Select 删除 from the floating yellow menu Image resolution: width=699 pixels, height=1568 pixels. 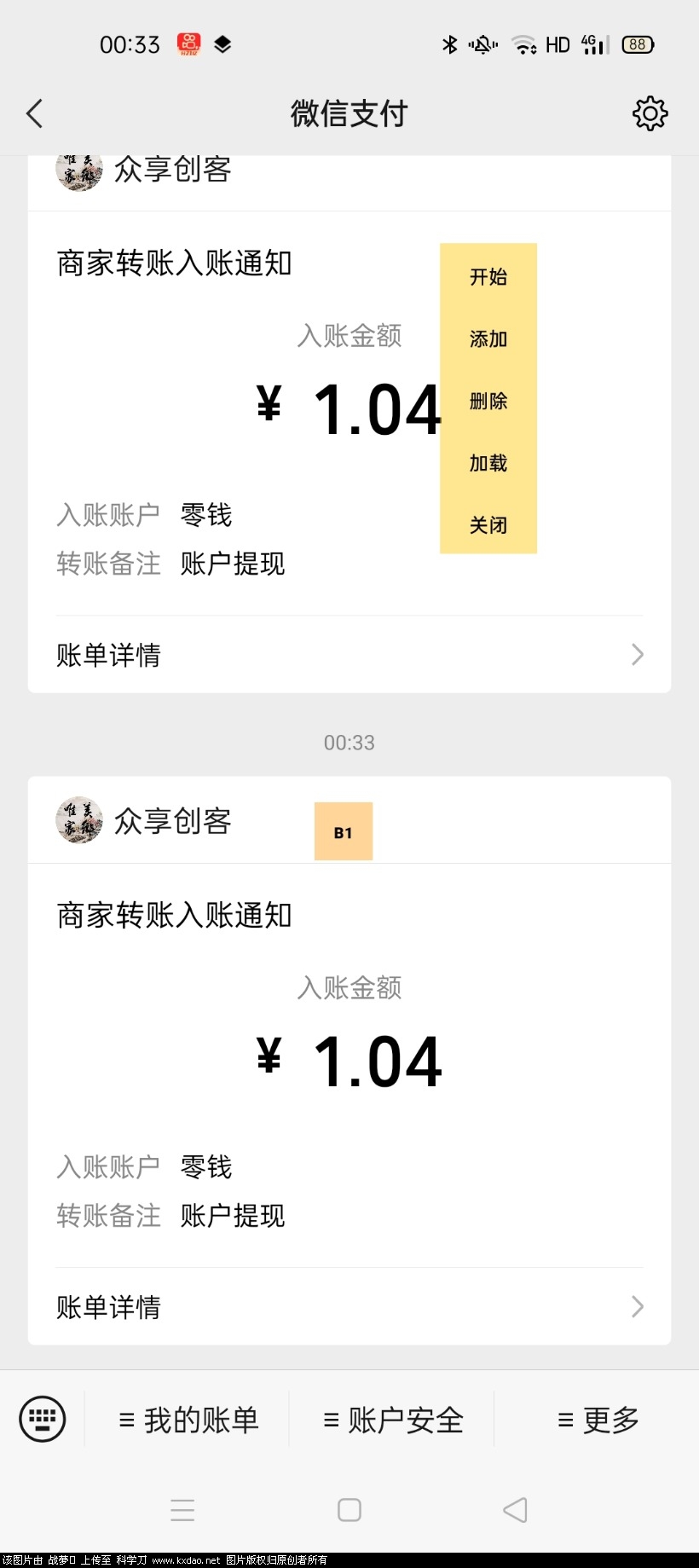pos(488,402)
